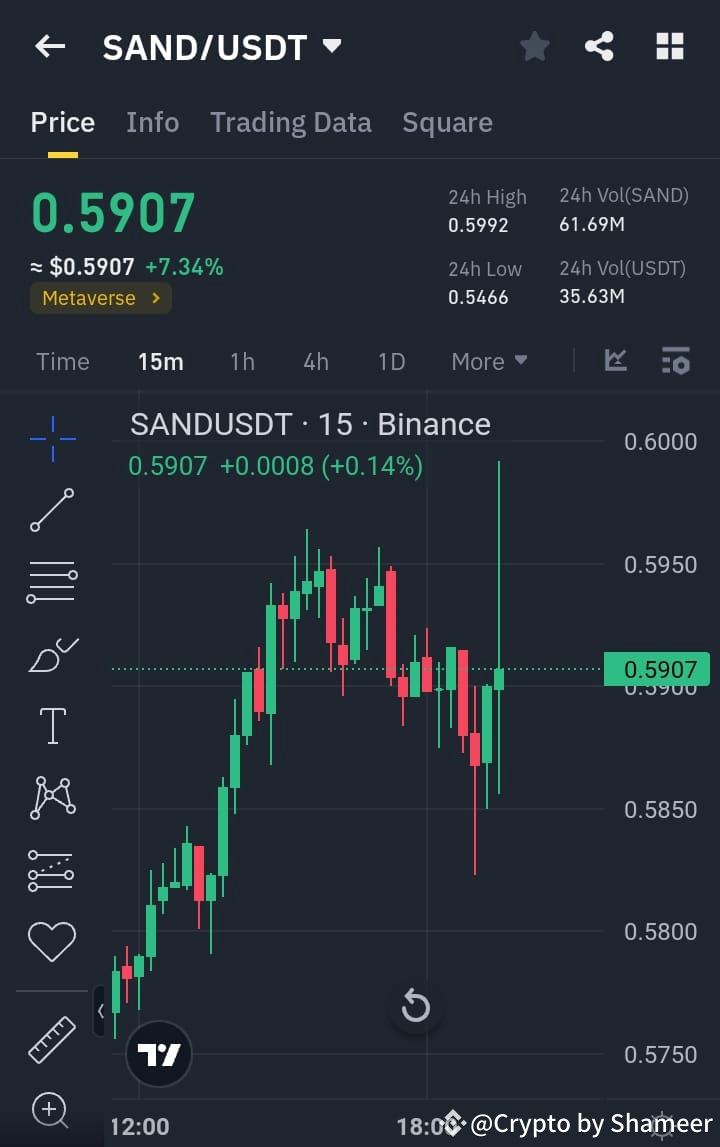Screen dimensions: 720x1147
Task: Open the XABCD pattern tool
Action: pyautogui.click(x=51, y=797)
